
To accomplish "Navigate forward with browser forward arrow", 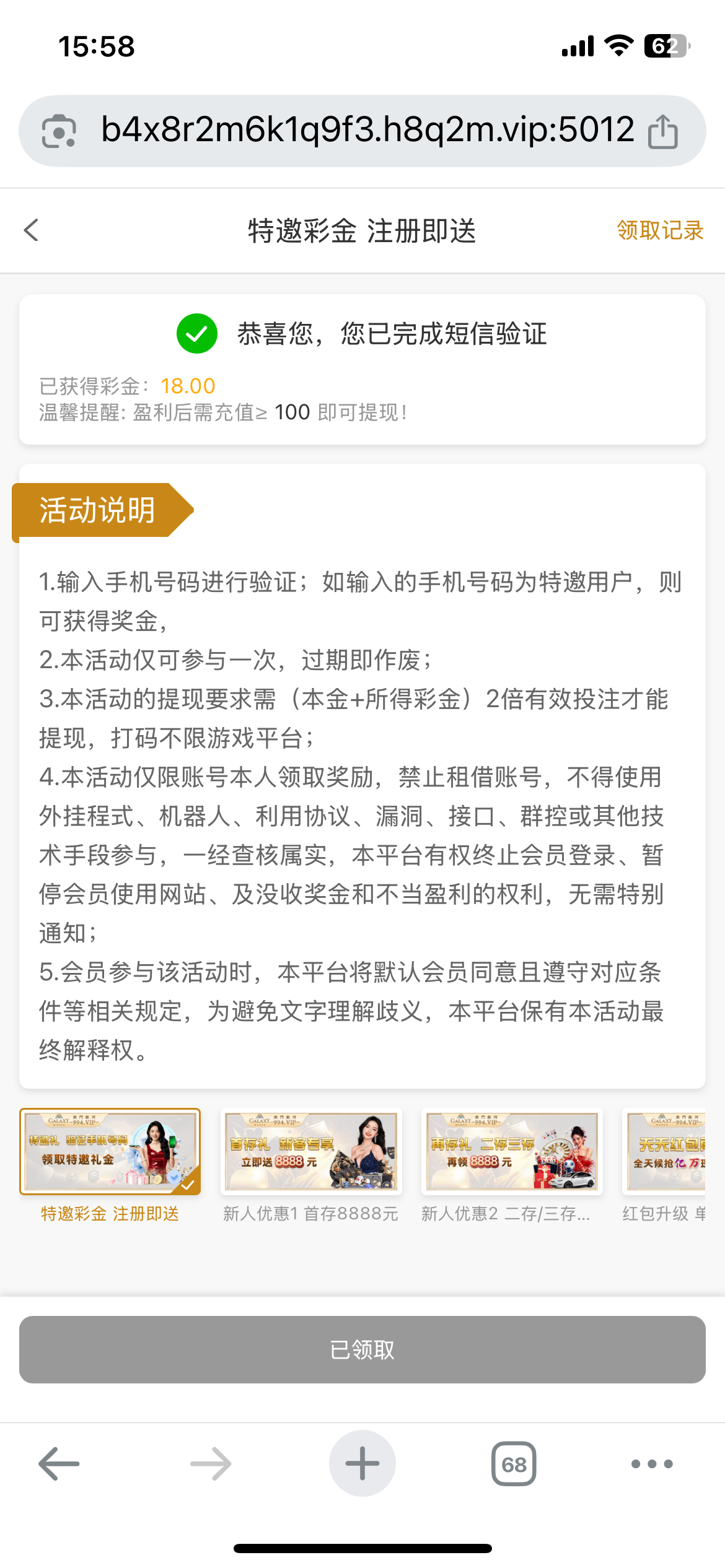I will click(x=211, y=1464).
